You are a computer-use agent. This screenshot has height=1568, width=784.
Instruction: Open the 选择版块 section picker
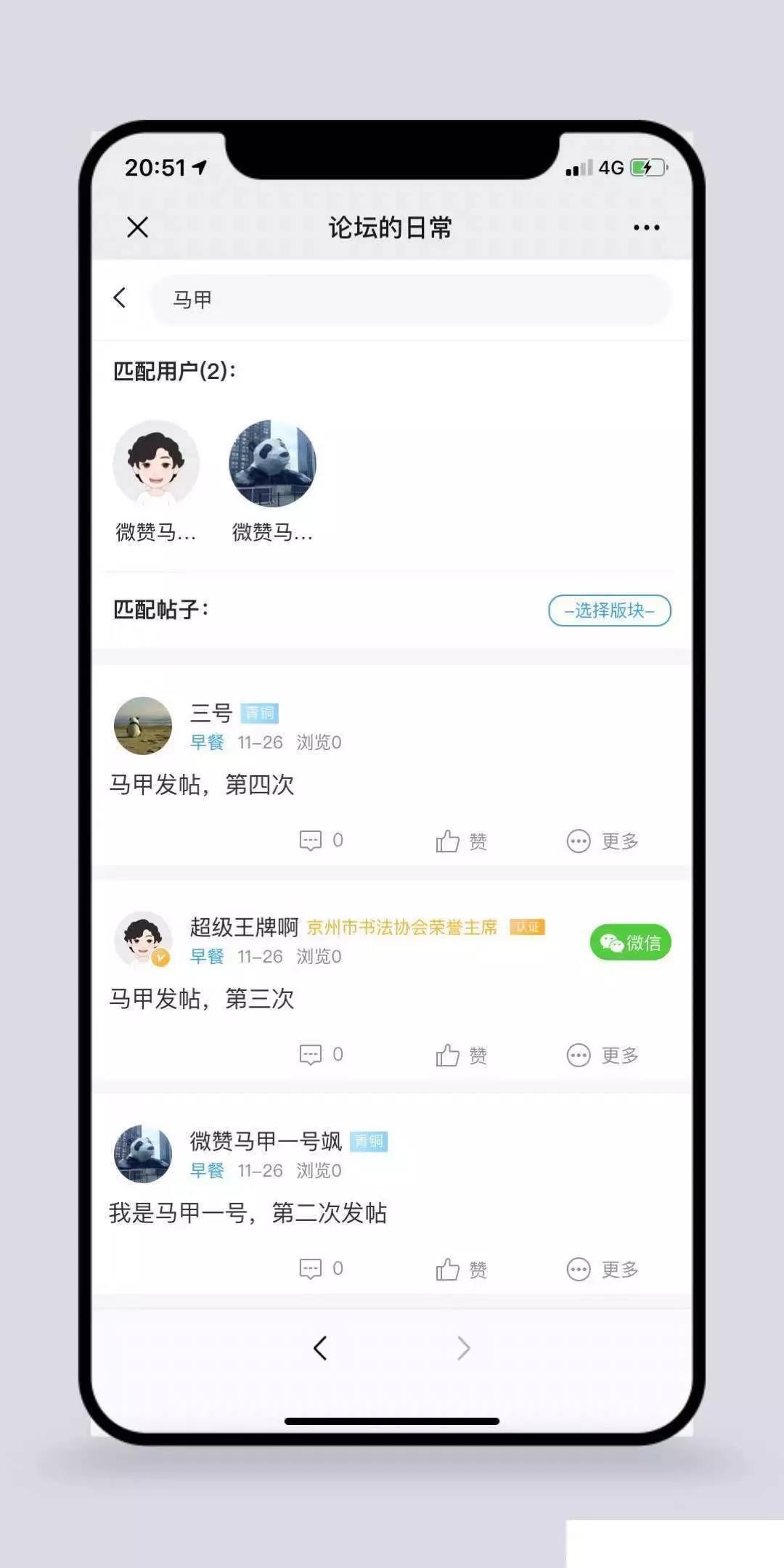click(x=609, y=611)
